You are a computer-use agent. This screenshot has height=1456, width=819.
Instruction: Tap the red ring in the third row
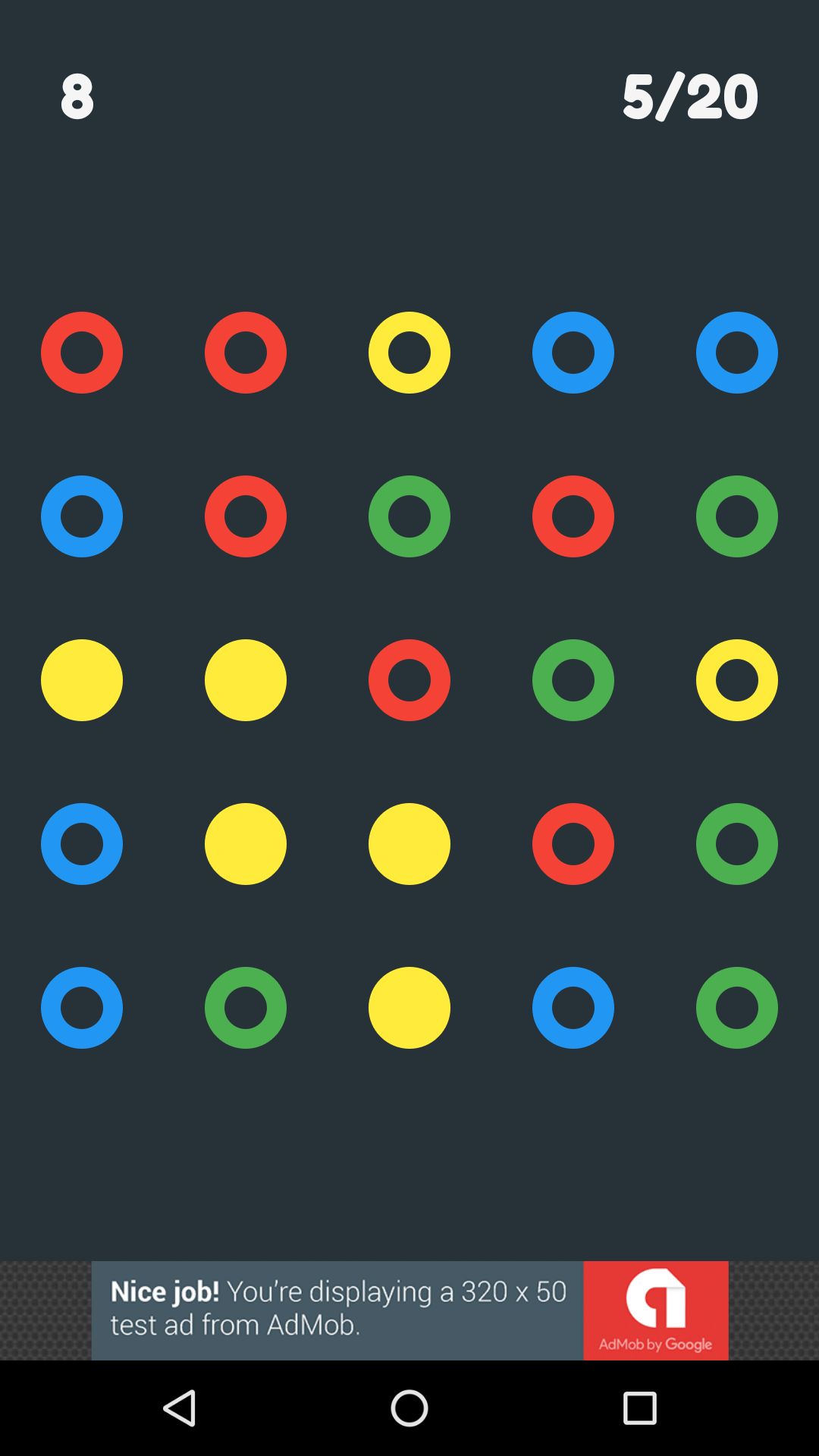click(409, 680)
